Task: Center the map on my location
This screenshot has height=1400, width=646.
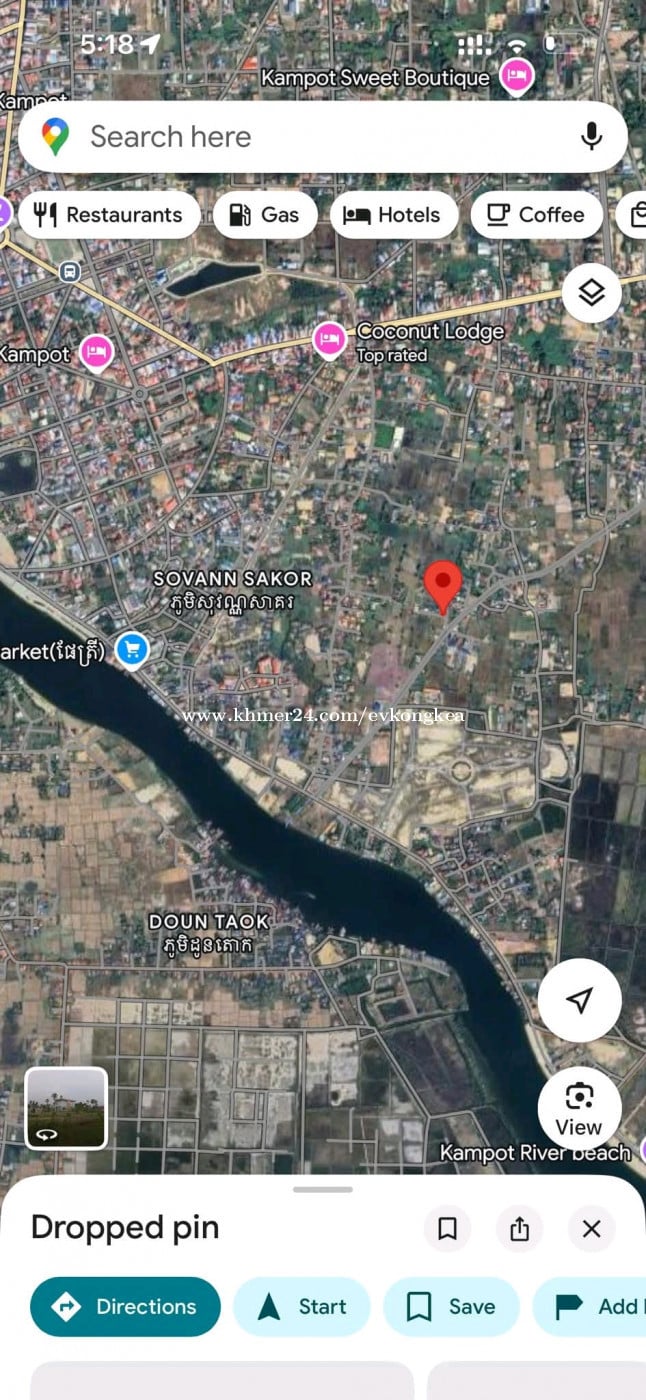Action: (x=579, y=1000)
